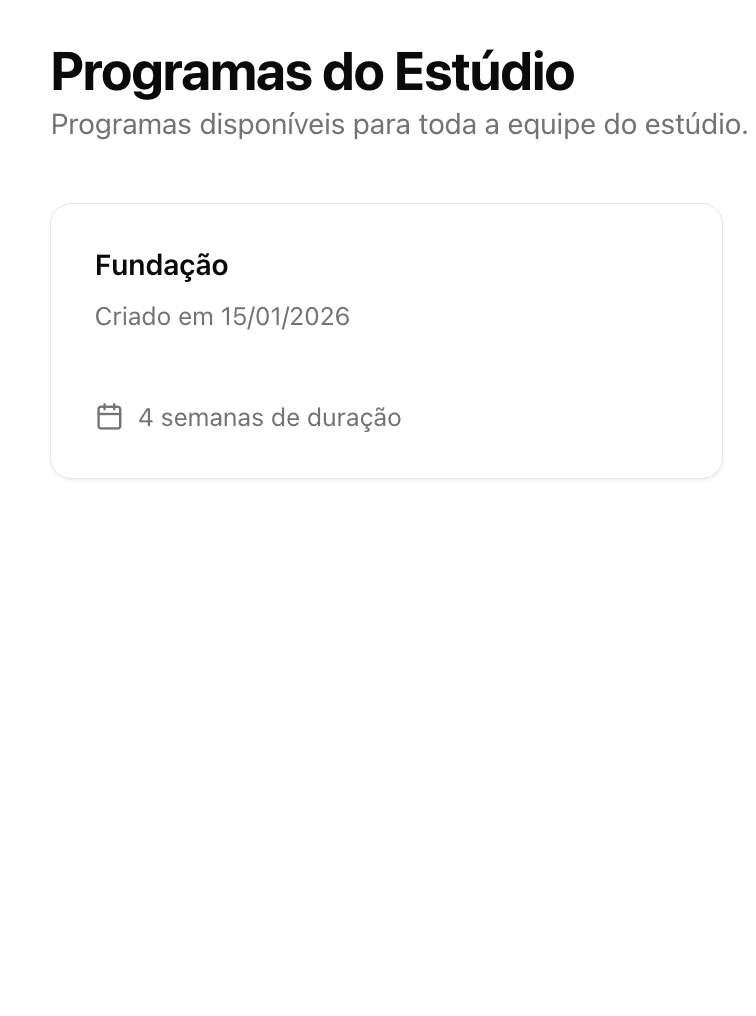Click the '4 semanas de duração' label
Viewport: 756px width, 1016px height.
(x=270, y=417)
